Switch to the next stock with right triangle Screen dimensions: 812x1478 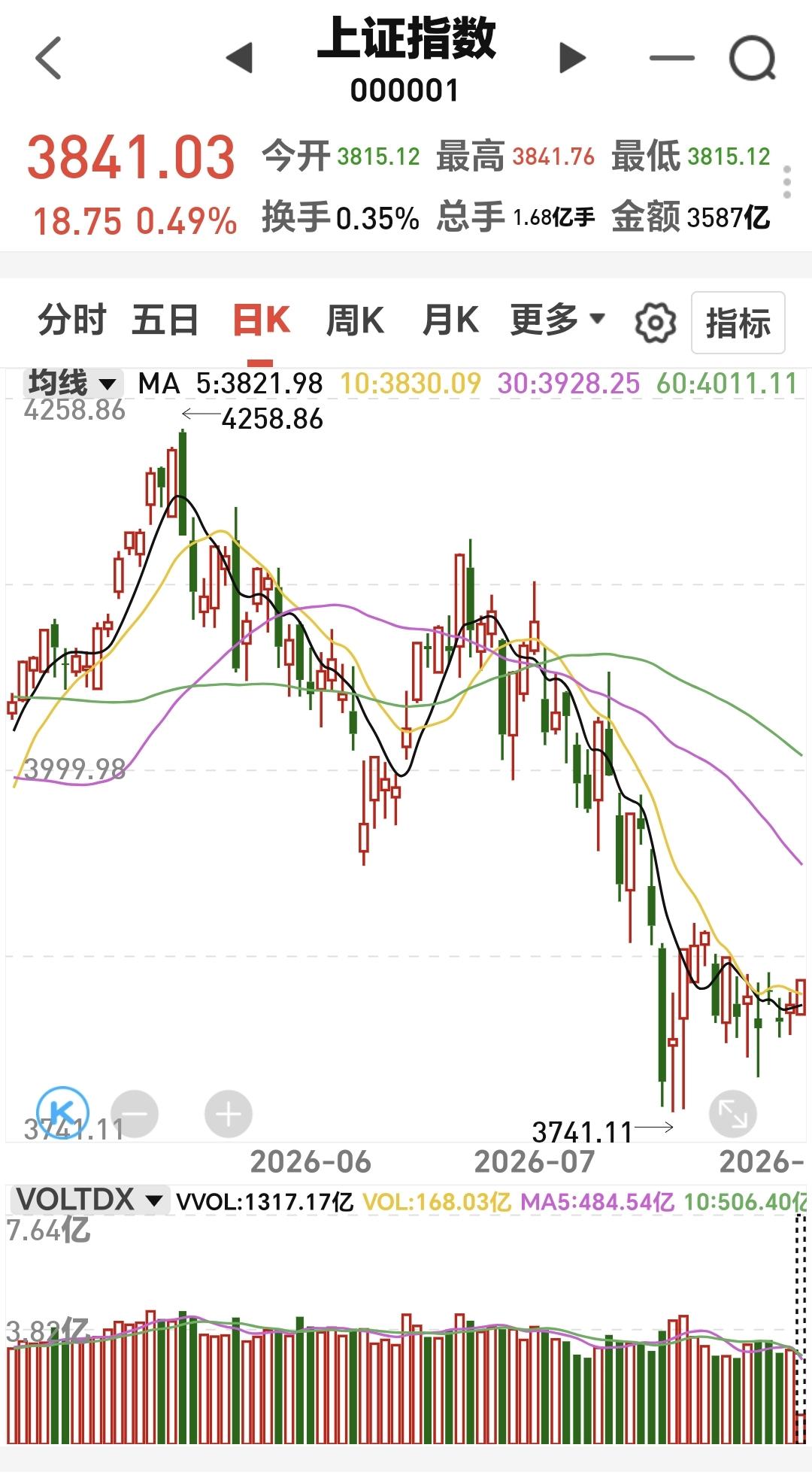(572, 58)
